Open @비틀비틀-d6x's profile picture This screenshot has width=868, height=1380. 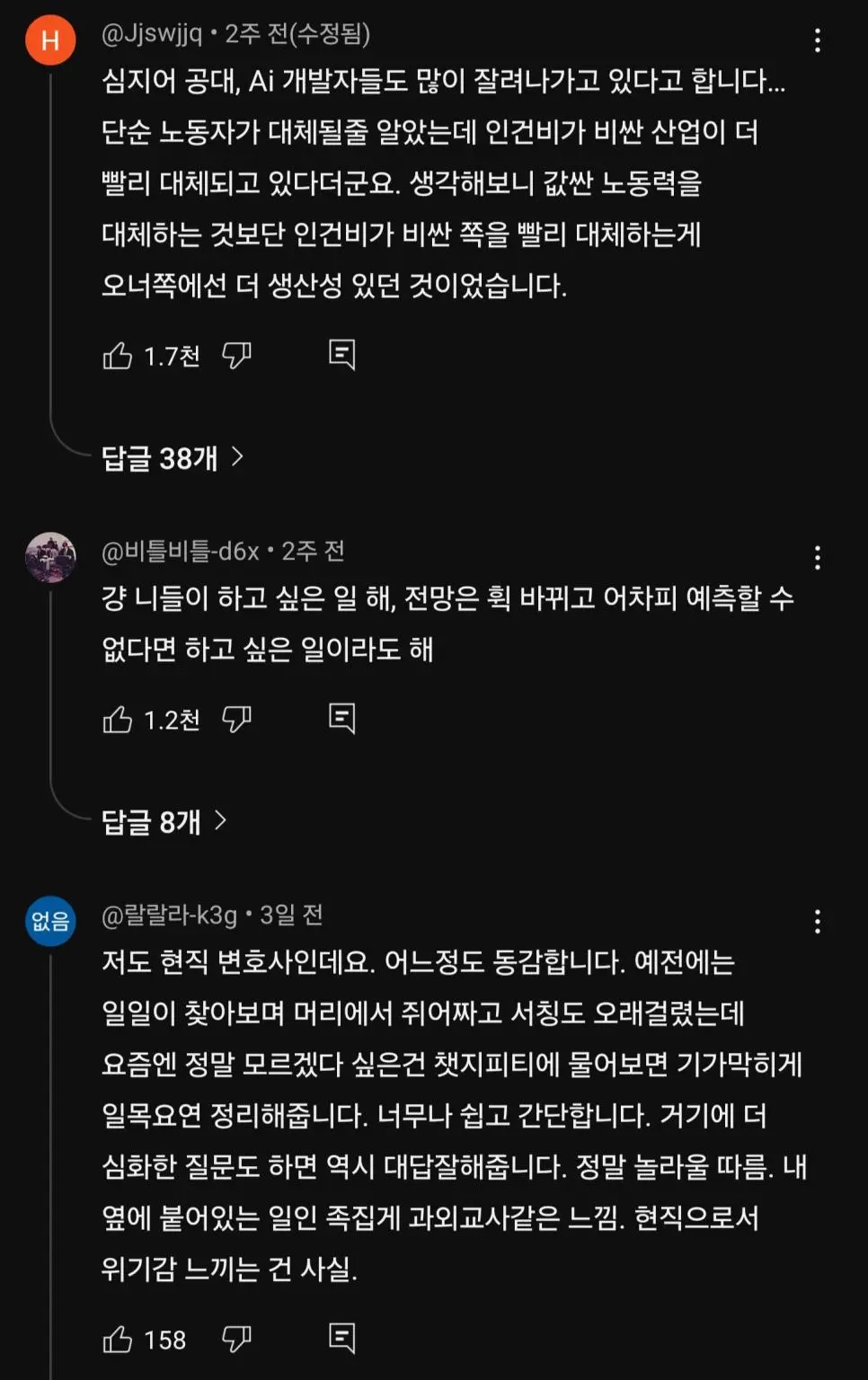(50, 557)
